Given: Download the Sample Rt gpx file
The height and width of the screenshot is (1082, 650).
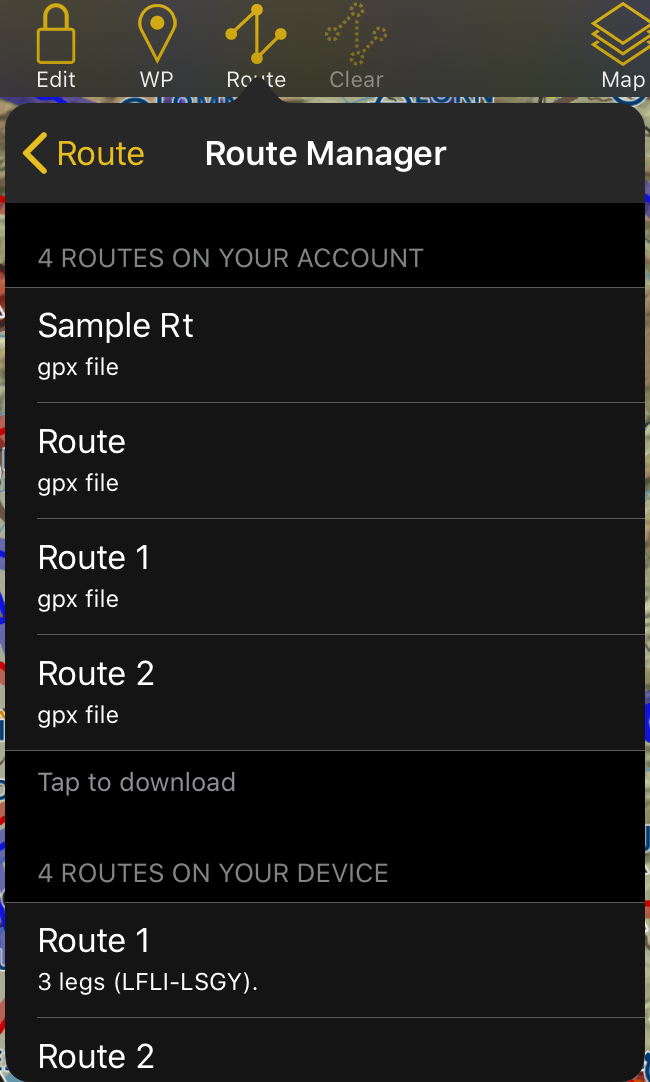Looking at the screenshot, I should click(325, 345).
